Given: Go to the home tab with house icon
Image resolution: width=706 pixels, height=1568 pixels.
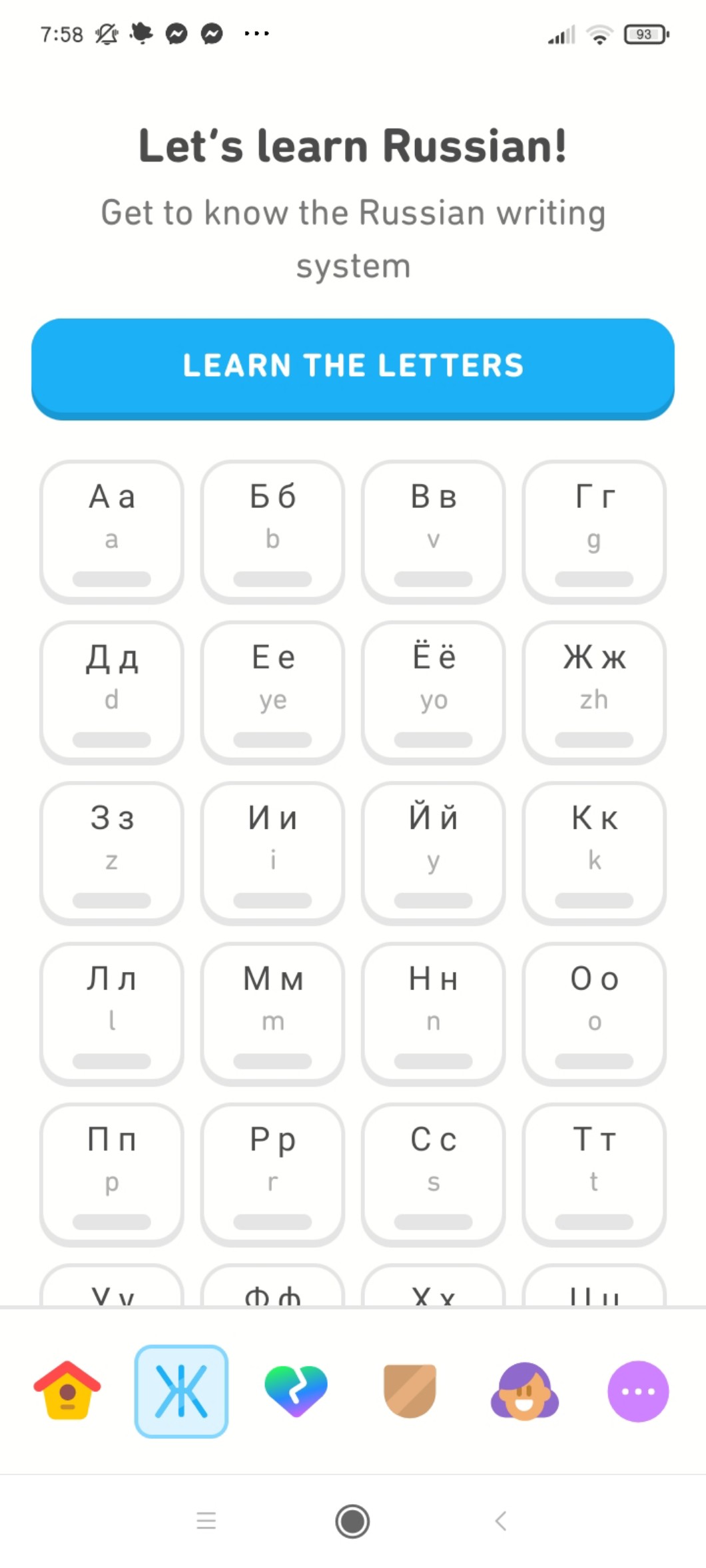Looking at the screenshot, I should (67, 1390).
